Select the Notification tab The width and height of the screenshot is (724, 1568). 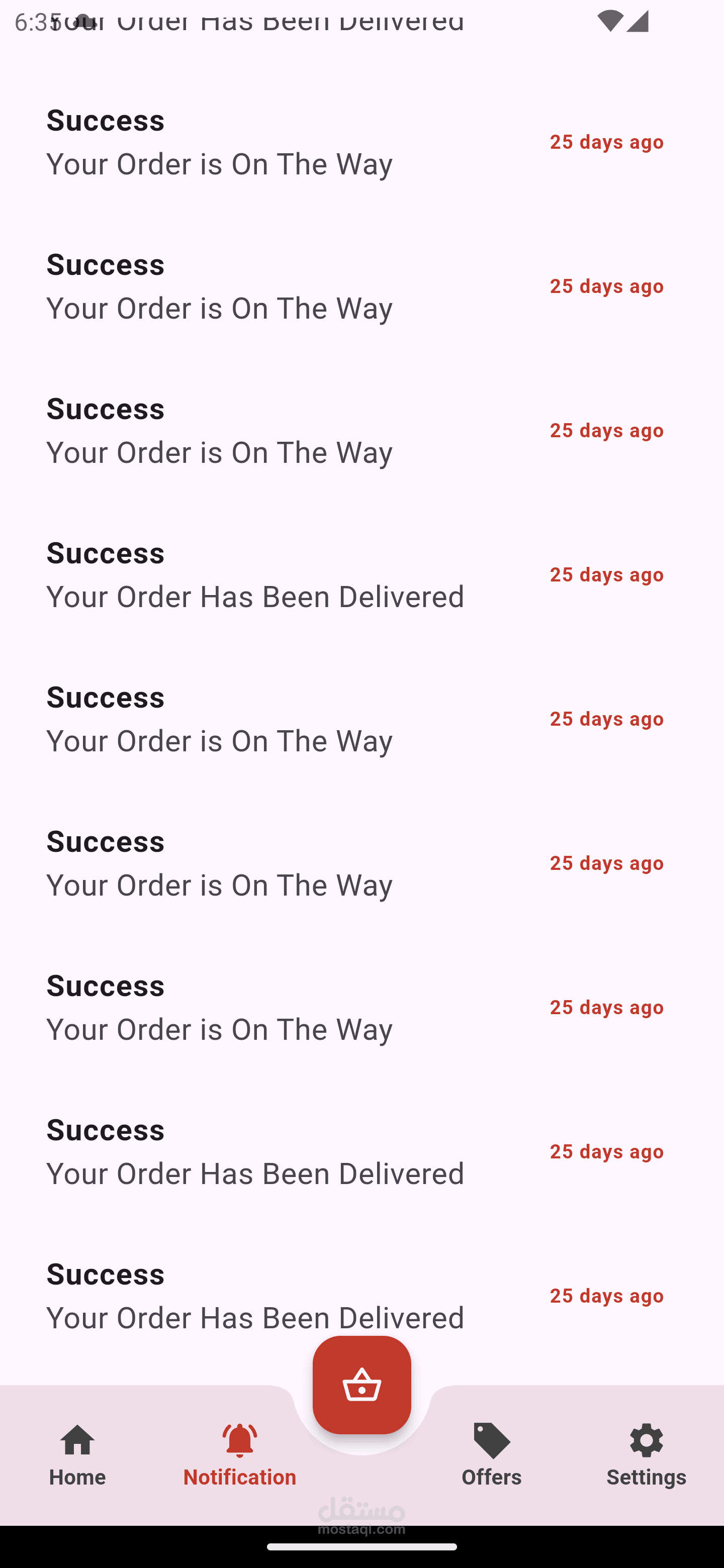(x=239, y=1455)
